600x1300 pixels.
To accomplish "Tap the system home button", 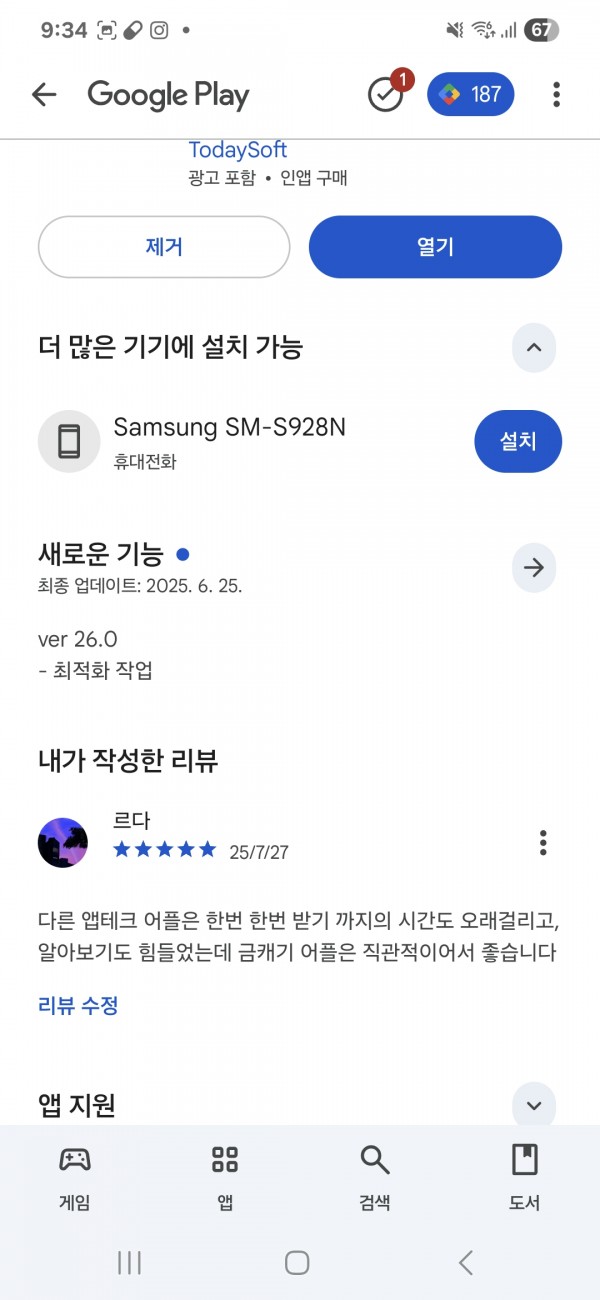I will (297, 1263).
